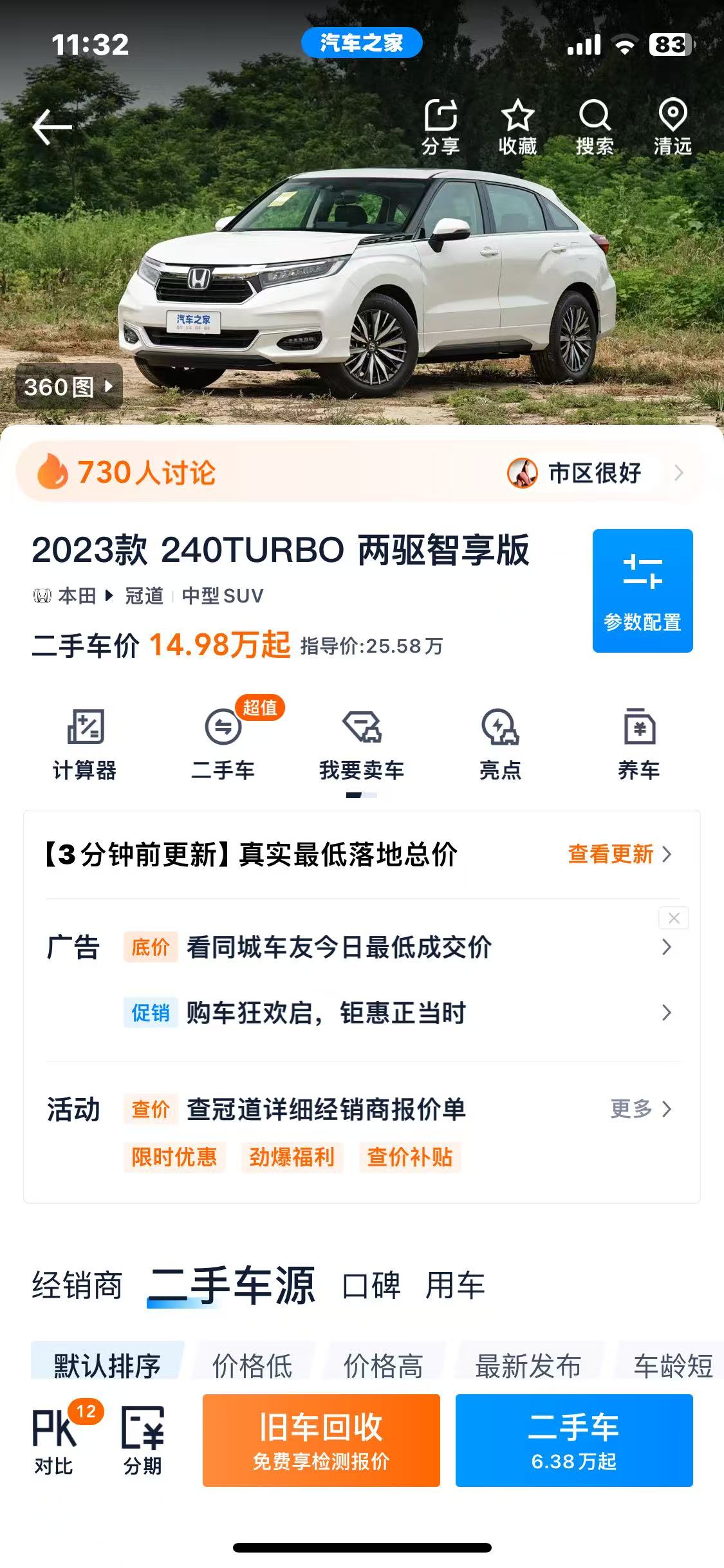The width and height of the screenshot is (724, 1568).
Task: Tap 旧车回收 free inspection quote button
Action: pos(321,1441)
